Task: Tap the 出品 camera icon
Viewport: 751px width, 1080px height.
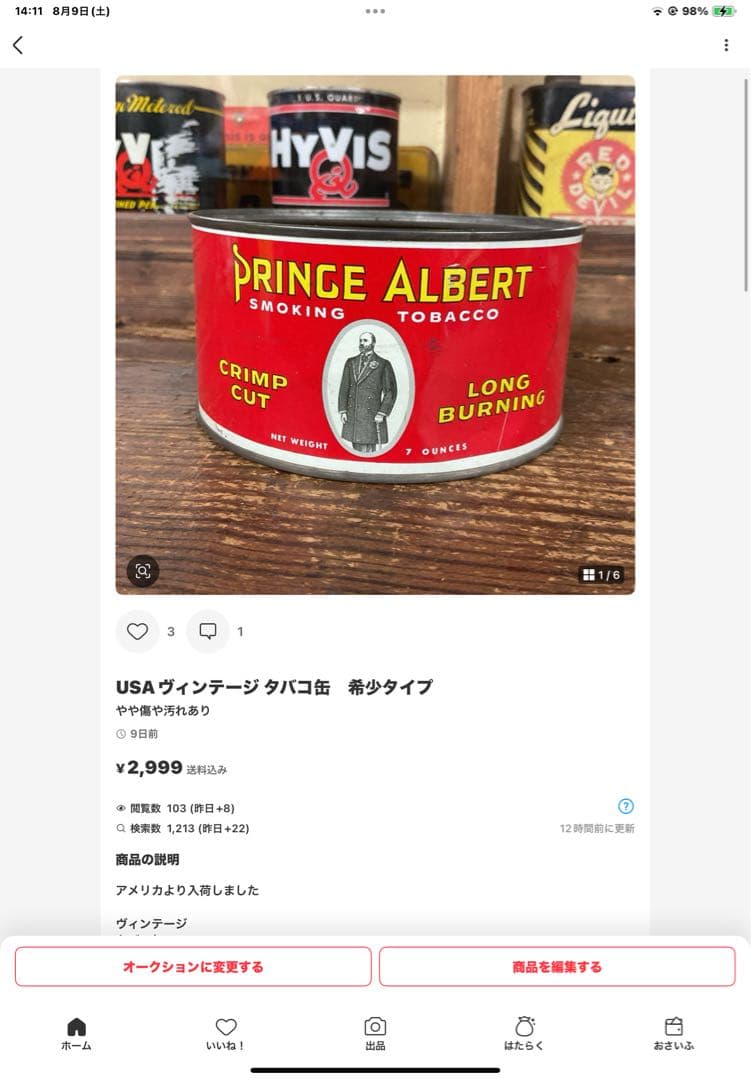Action: pyautogui.click(x=375, y=1026)
